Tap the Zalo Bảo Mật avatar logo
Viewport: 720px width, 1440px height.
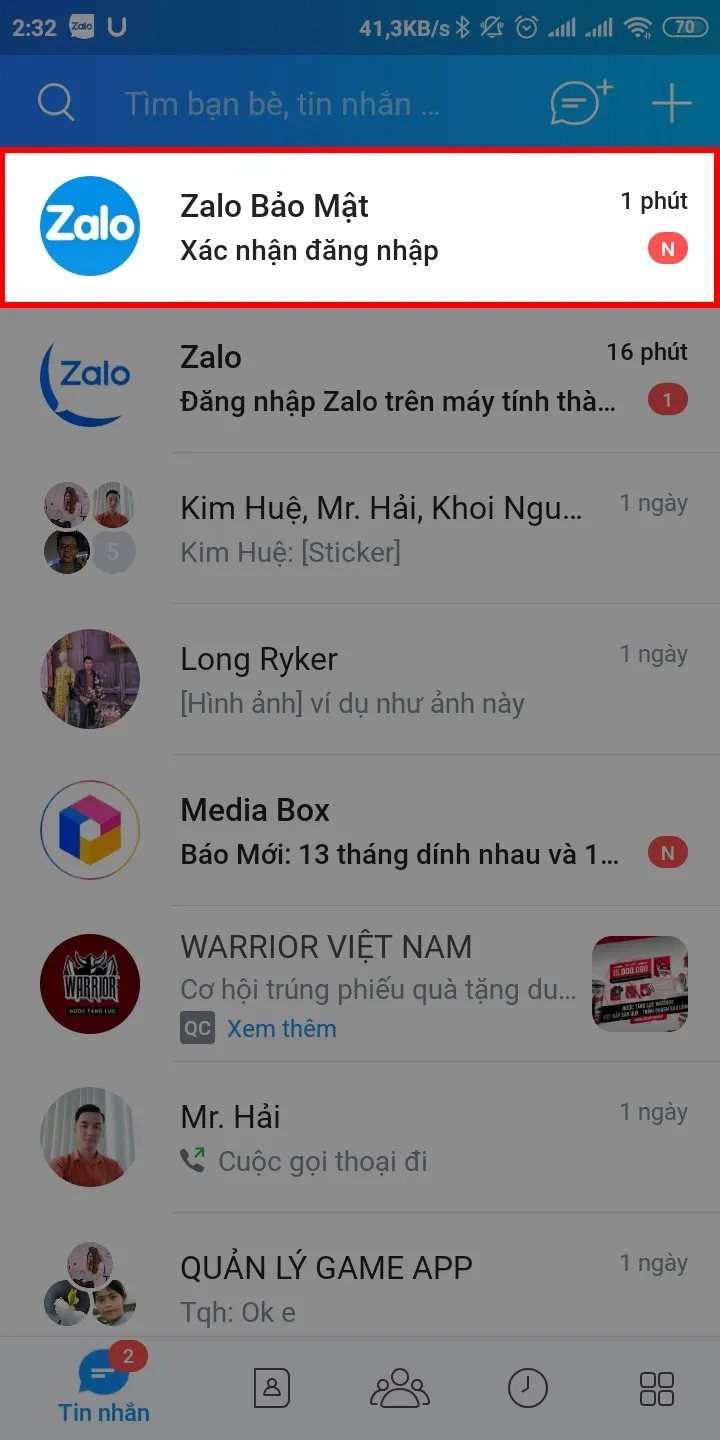click(x=89, y=225)
